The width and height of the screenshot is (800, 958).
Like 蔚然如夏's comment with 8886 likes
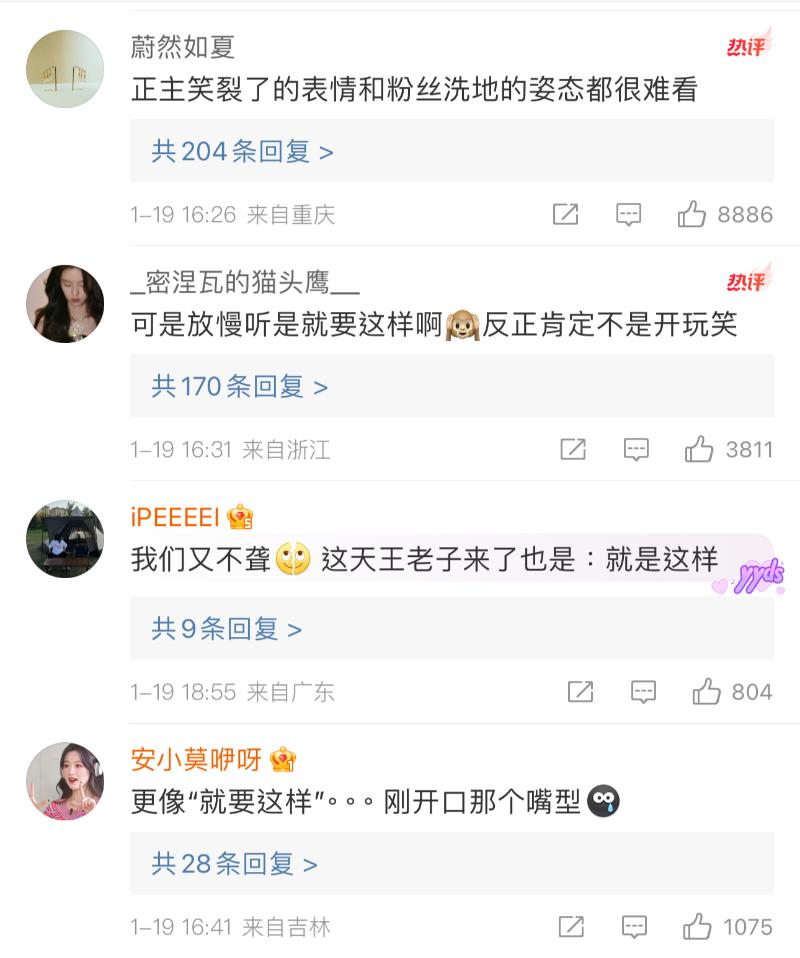pyautogui.click(x=692, y=214)
